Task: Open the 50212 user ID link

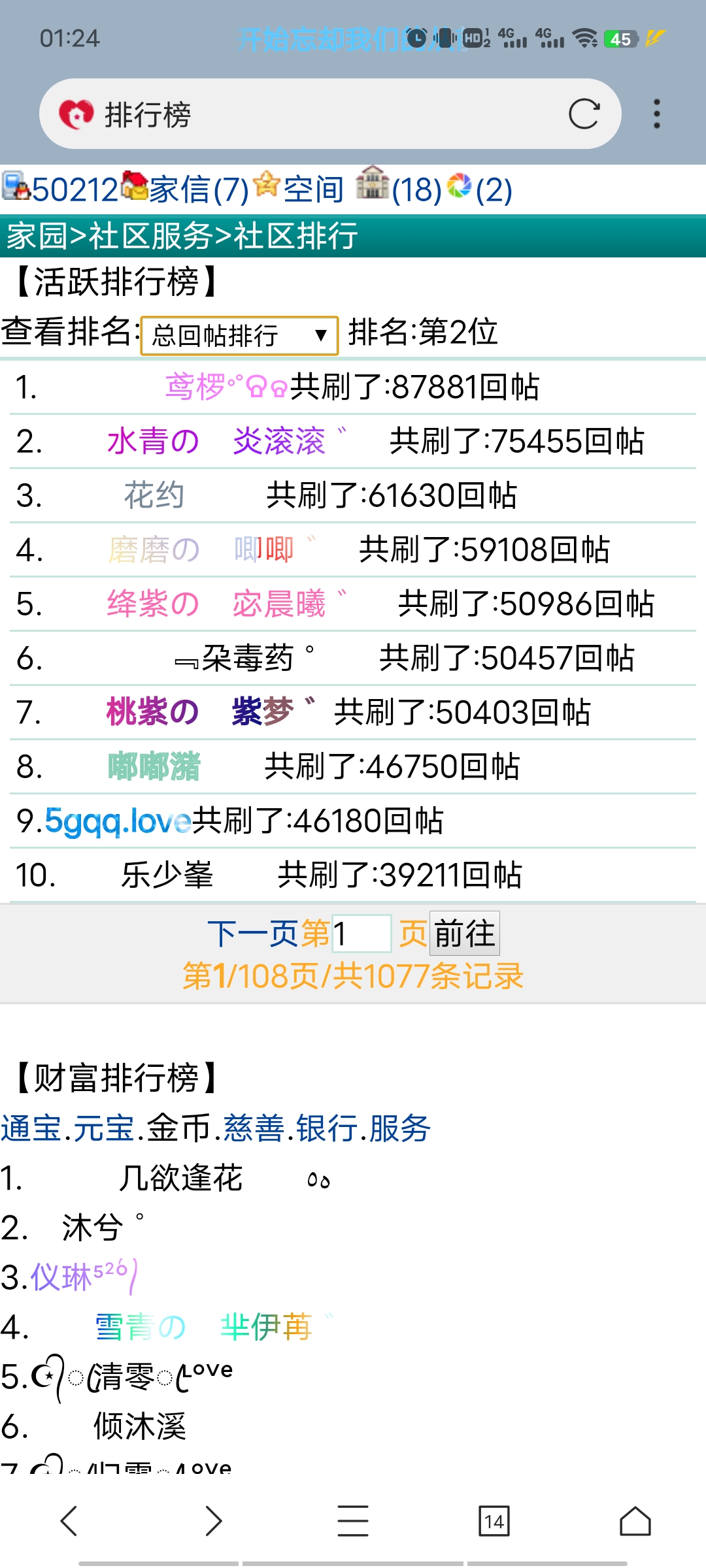Action: coord(74,189)
